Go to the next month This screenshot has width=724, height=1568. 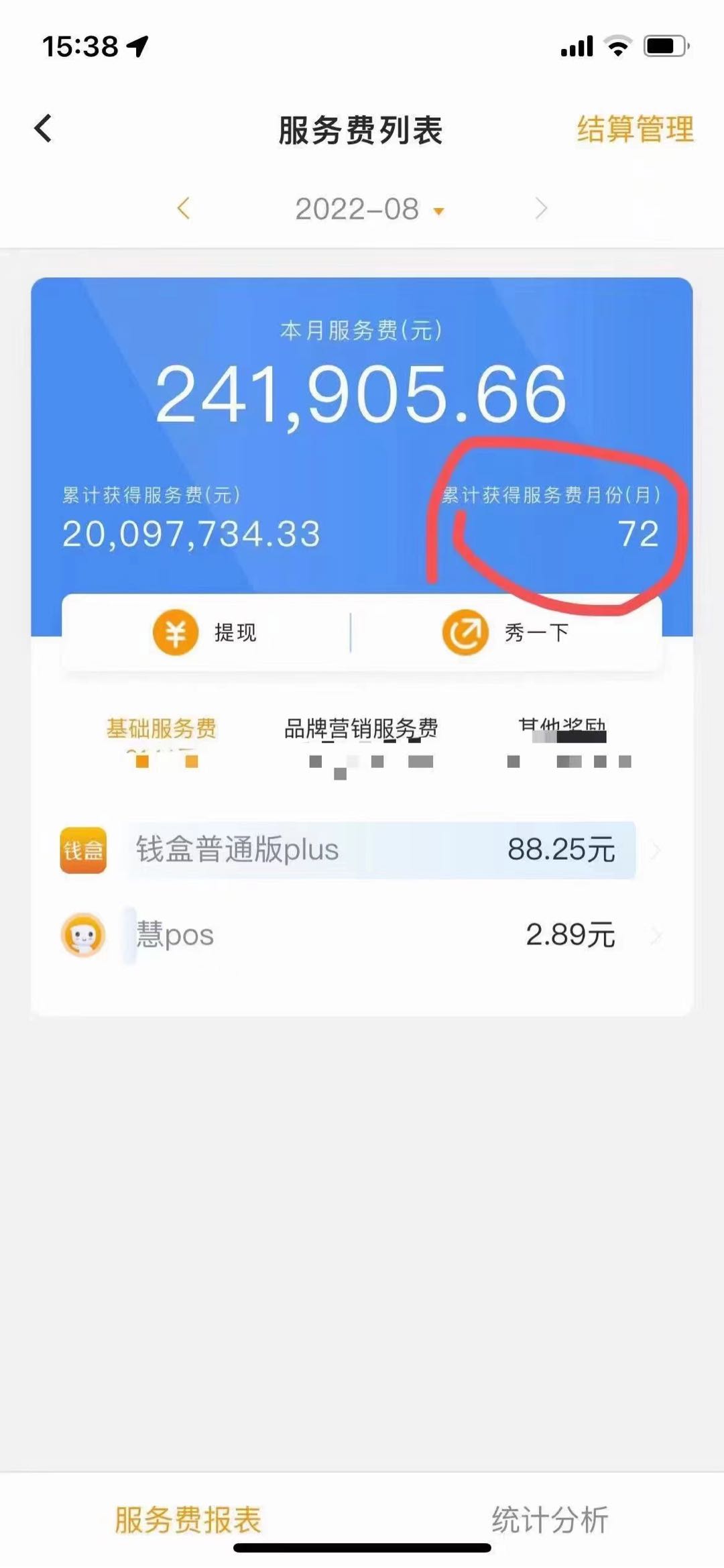pos(541,209)
